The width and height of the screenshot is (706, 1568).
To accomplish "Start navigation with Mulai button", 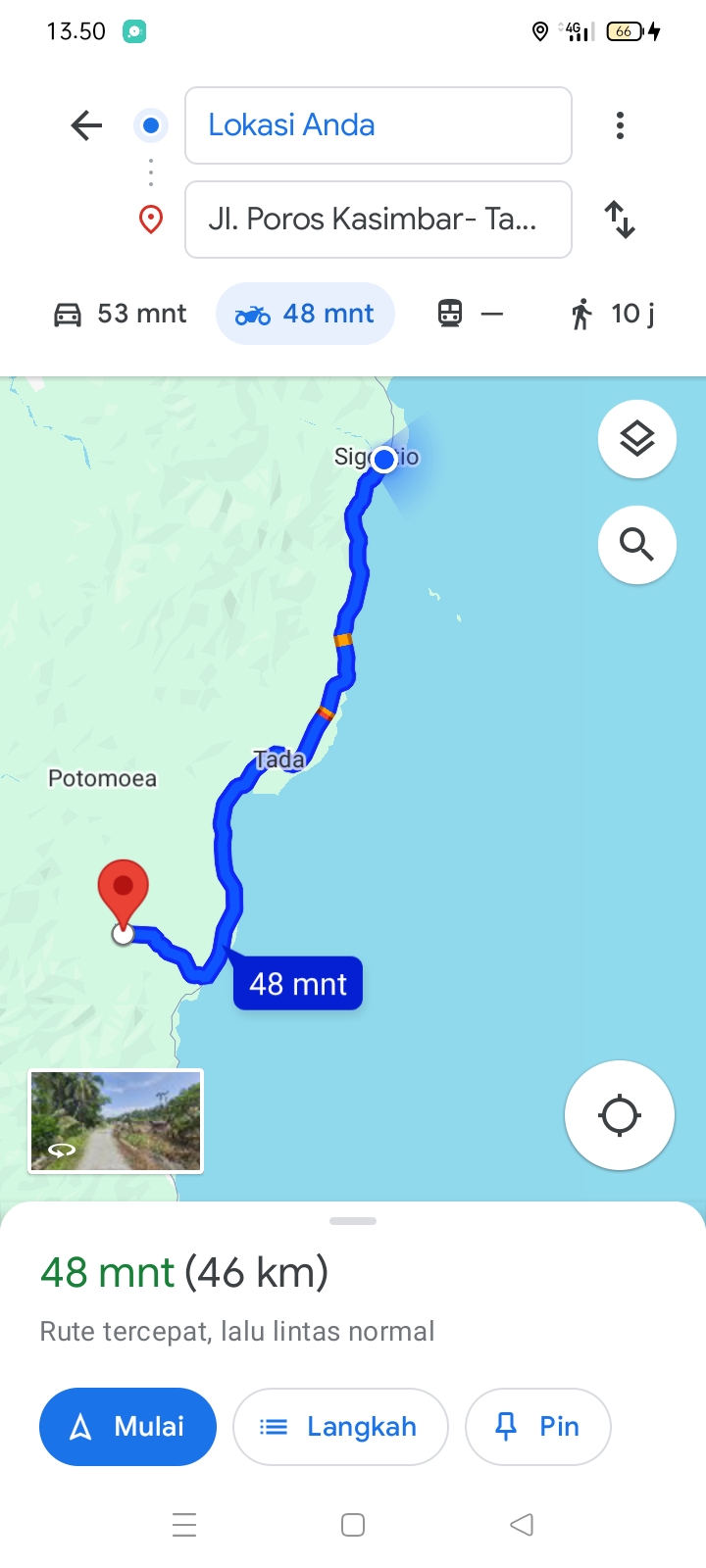I will [127, 1427].
